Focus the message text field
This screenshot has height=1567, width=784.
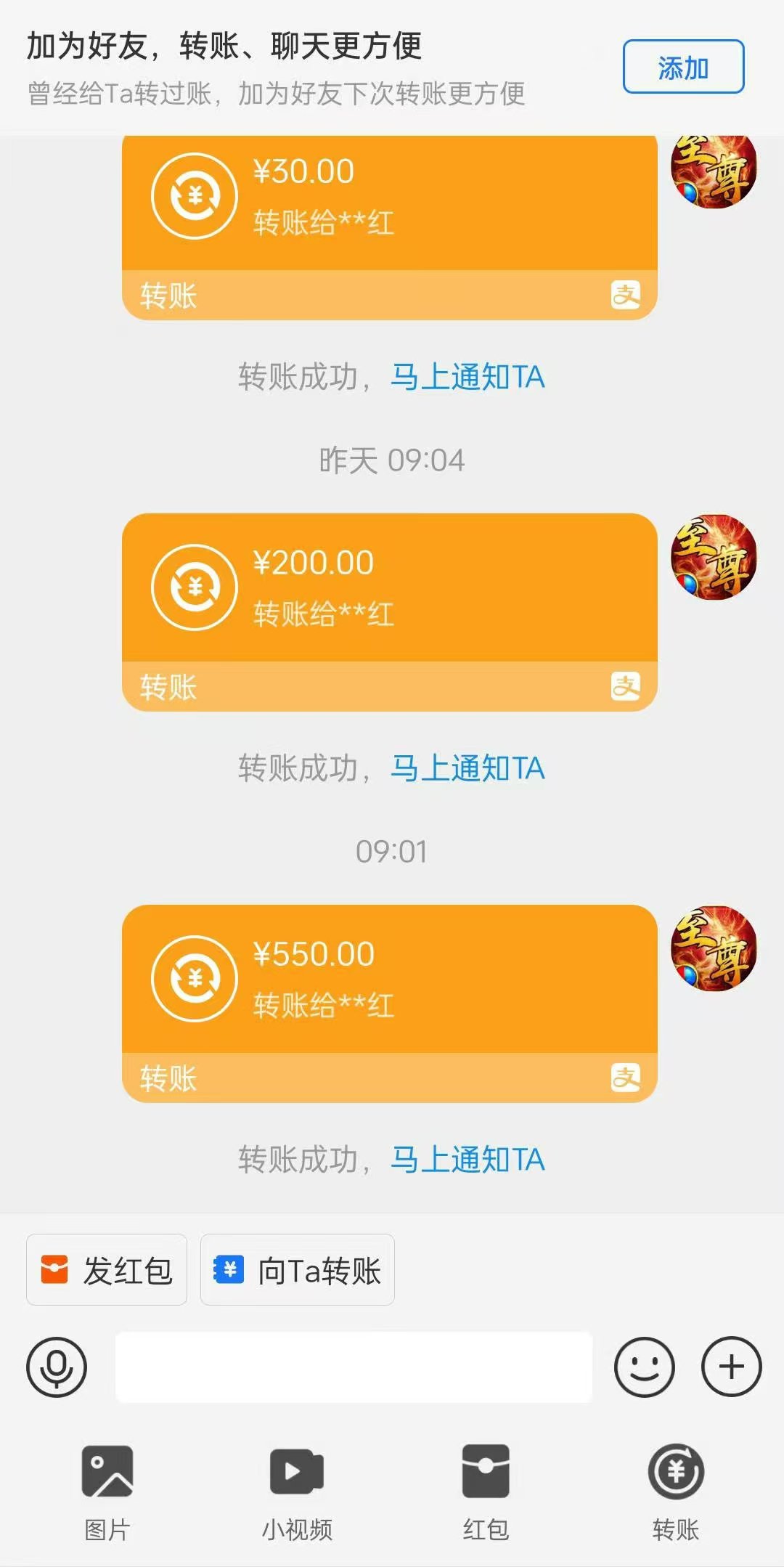354,1367
